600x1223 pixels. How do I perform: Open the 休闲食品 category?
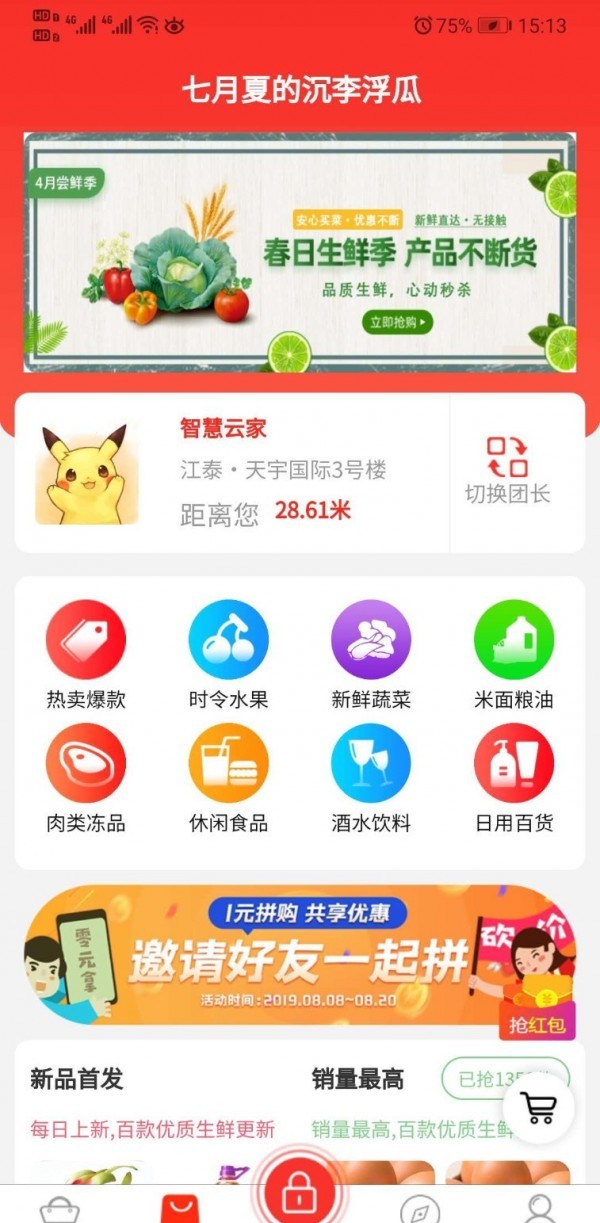[228, 779]
